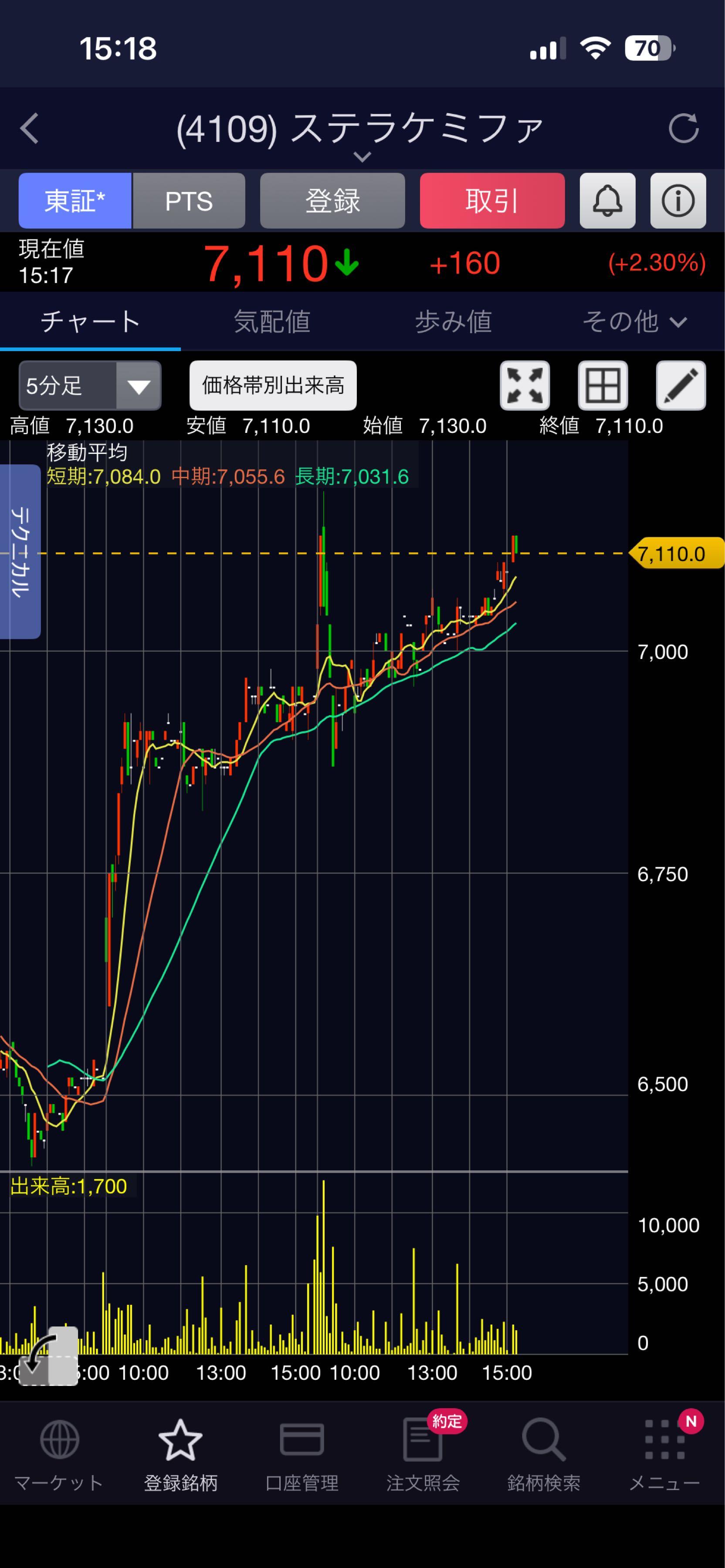Open the 注文照会 tab

pos(423,1453)
